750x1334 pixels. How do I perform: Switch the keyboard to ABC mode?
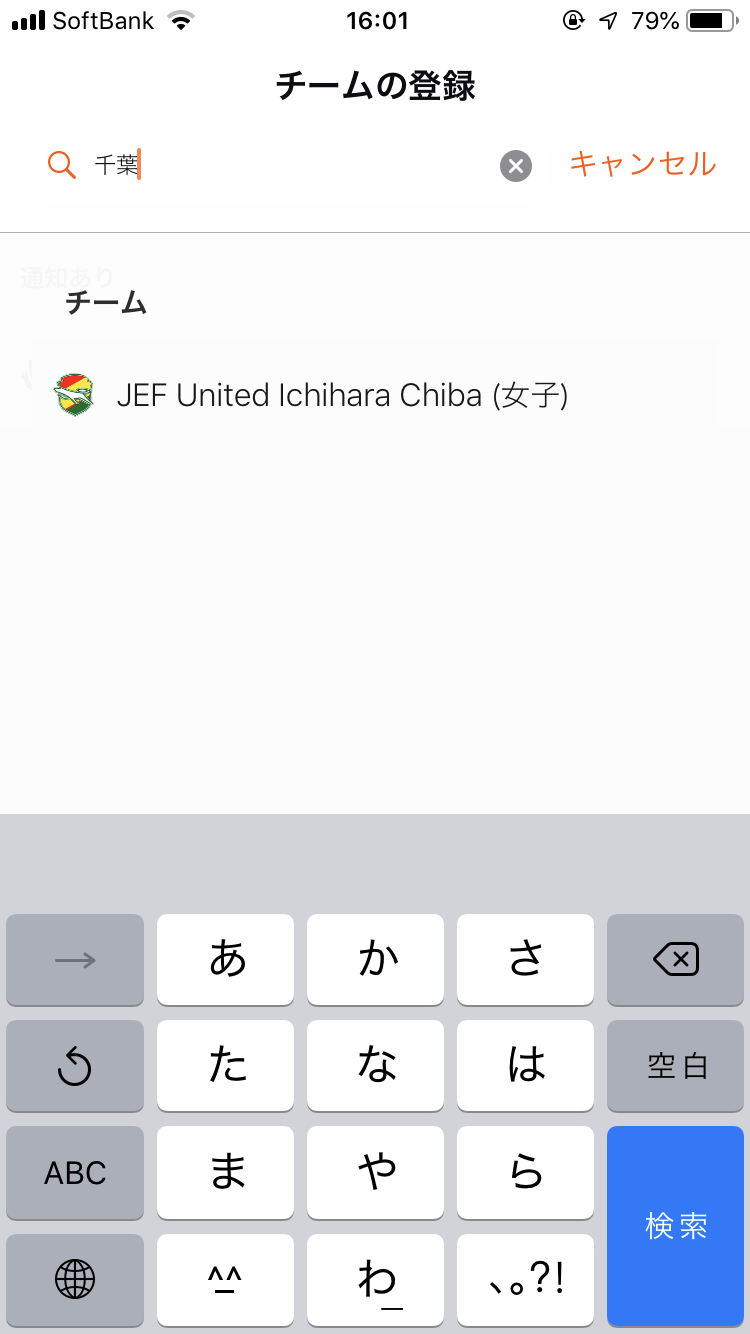[75, 1172]
